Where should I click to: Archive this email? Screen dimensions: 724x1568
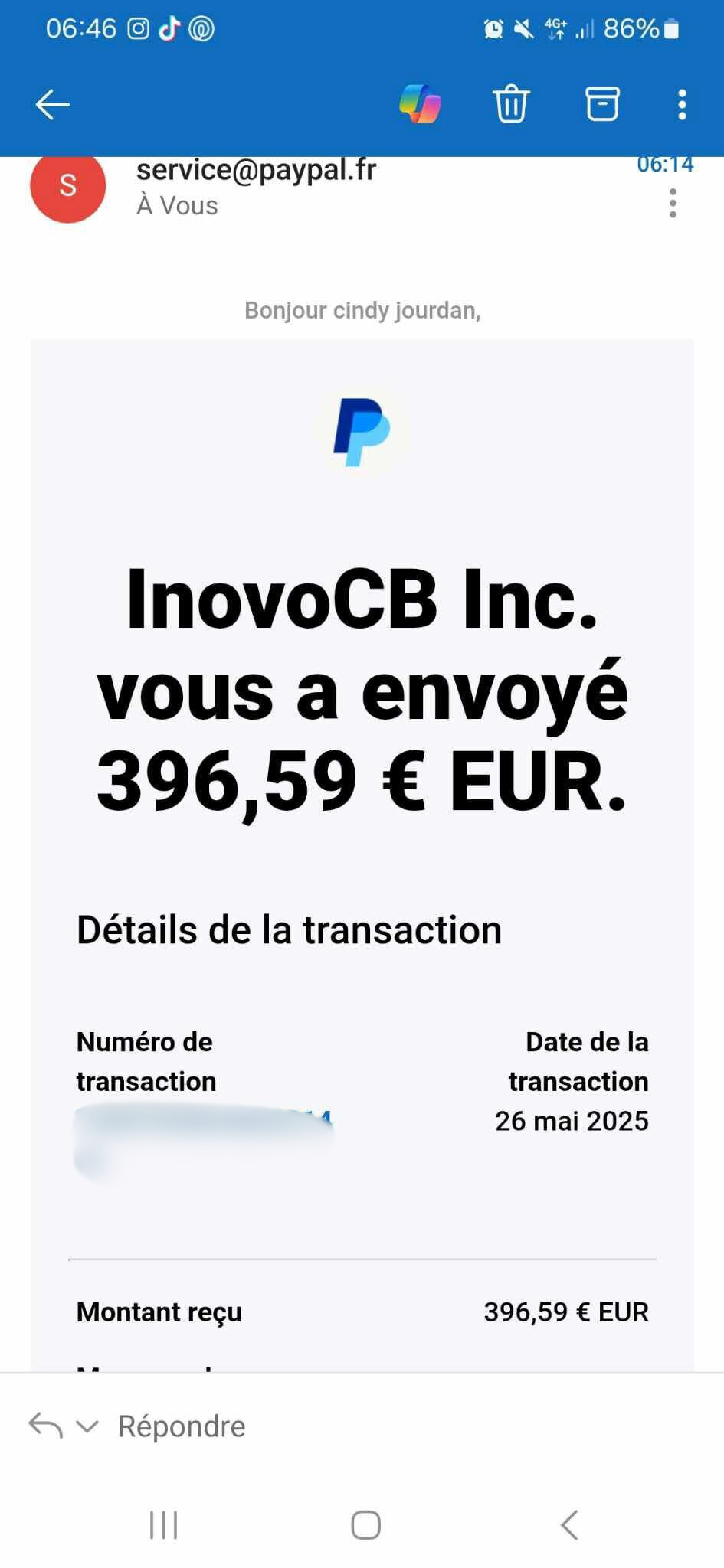click(602, 103)
